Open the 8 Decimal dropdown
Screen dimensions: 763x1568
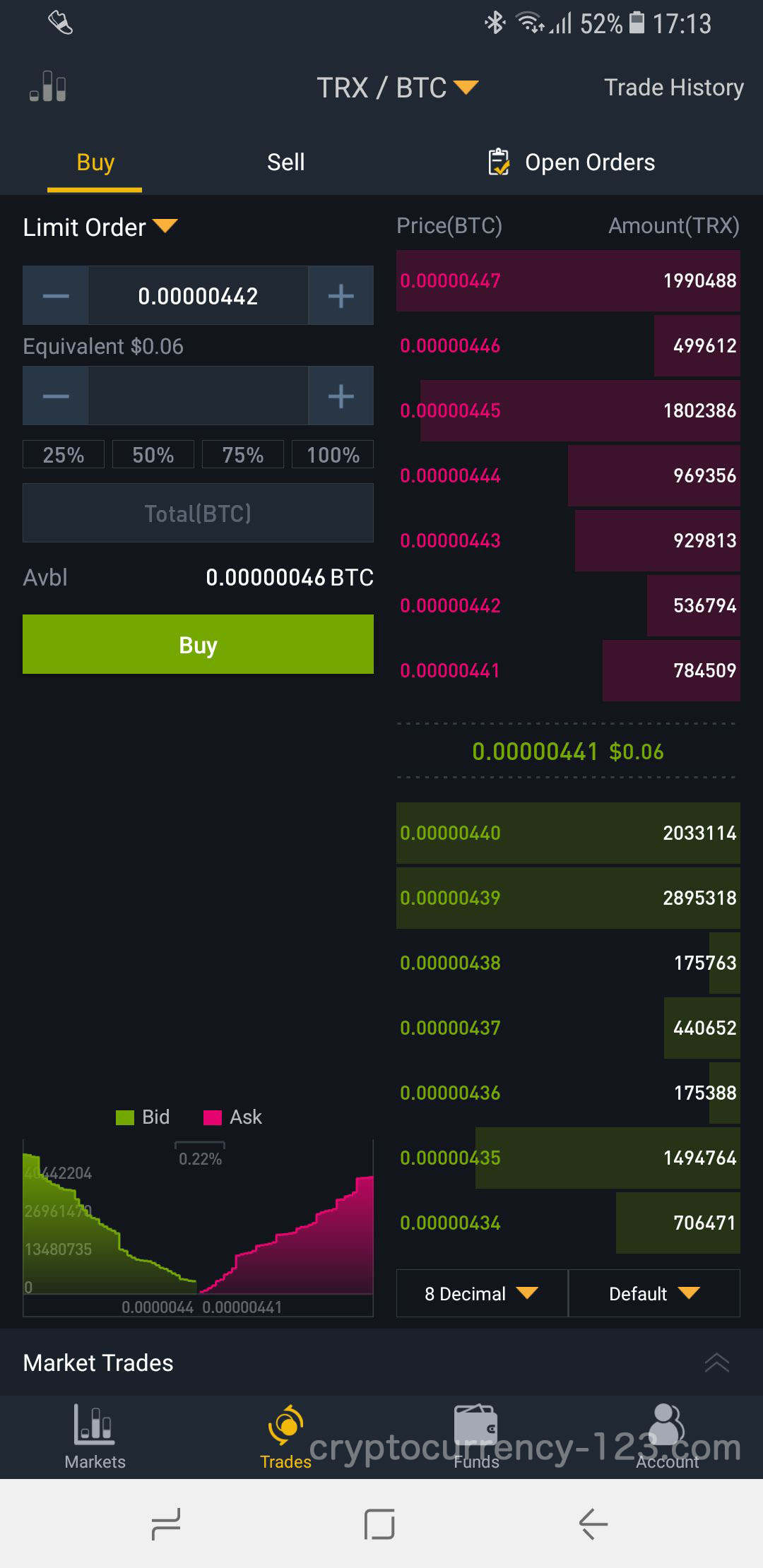click(482, 1293)
